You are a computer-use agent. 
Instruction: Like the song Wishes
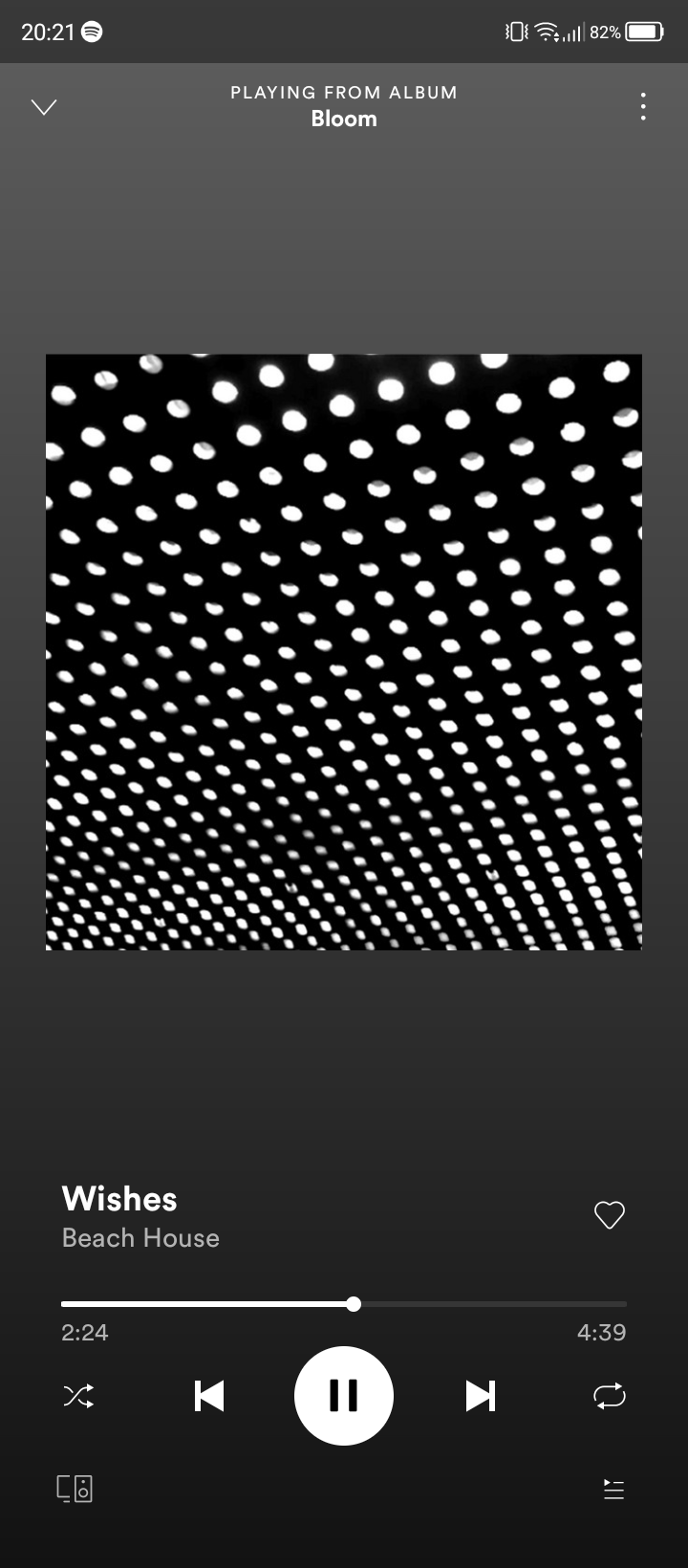point(609,1214)
